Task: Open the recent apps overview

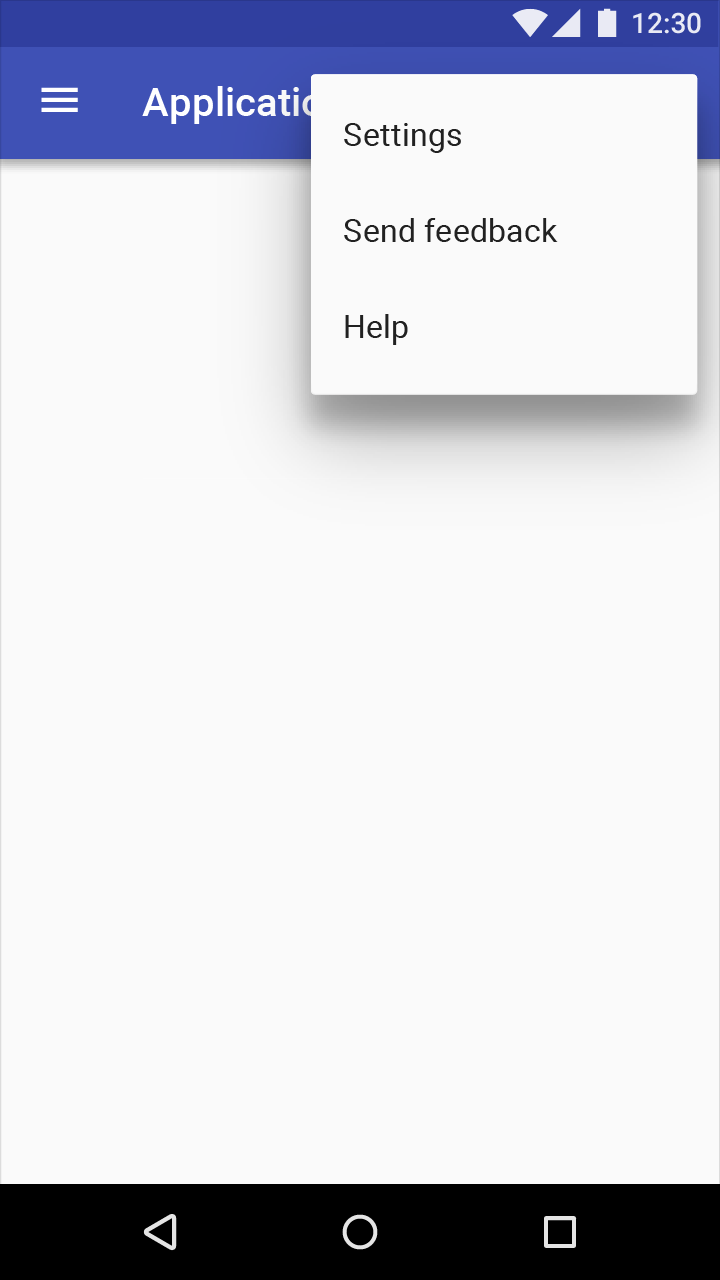Action: [x=560, y=1232]
